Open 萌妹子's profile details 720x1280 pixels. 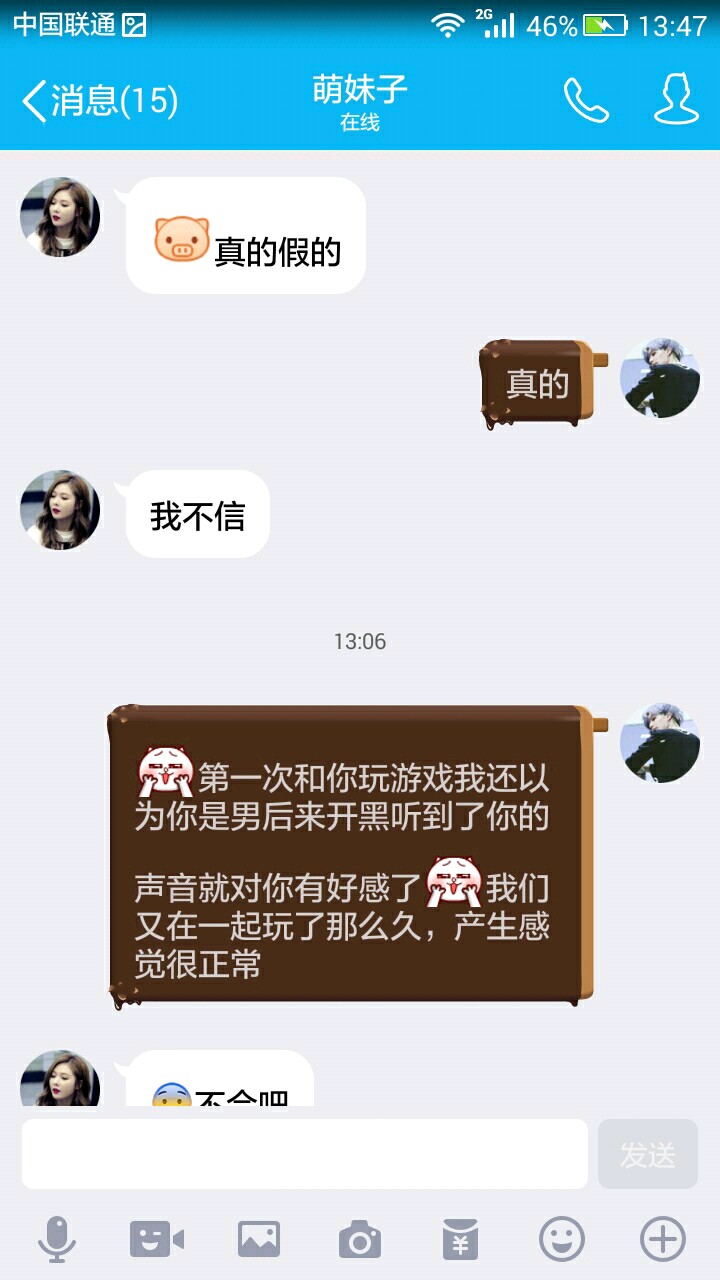point(676,100)
